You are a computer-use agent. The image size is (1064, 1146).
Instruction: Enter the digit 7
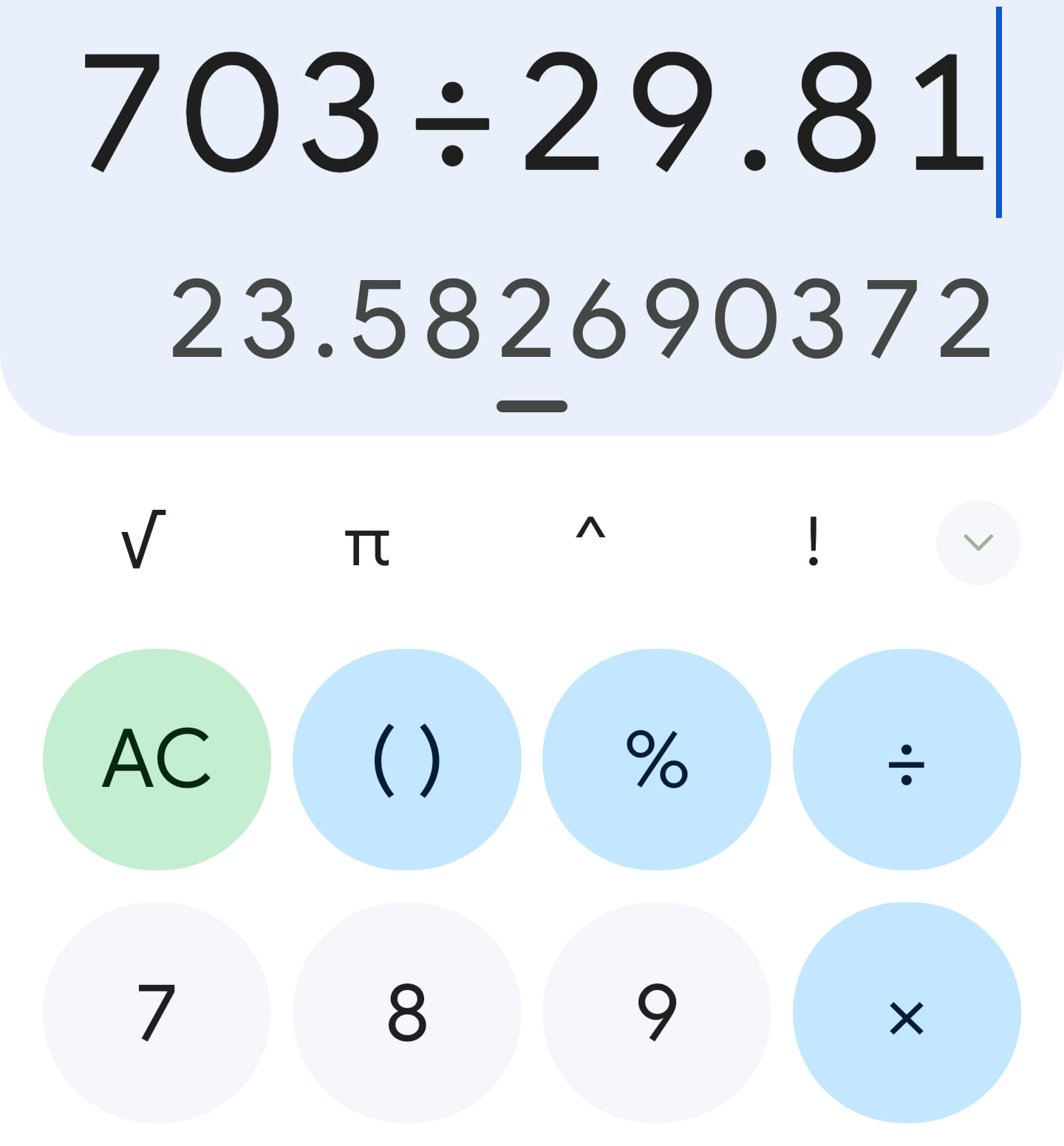tap(157, 1012)
